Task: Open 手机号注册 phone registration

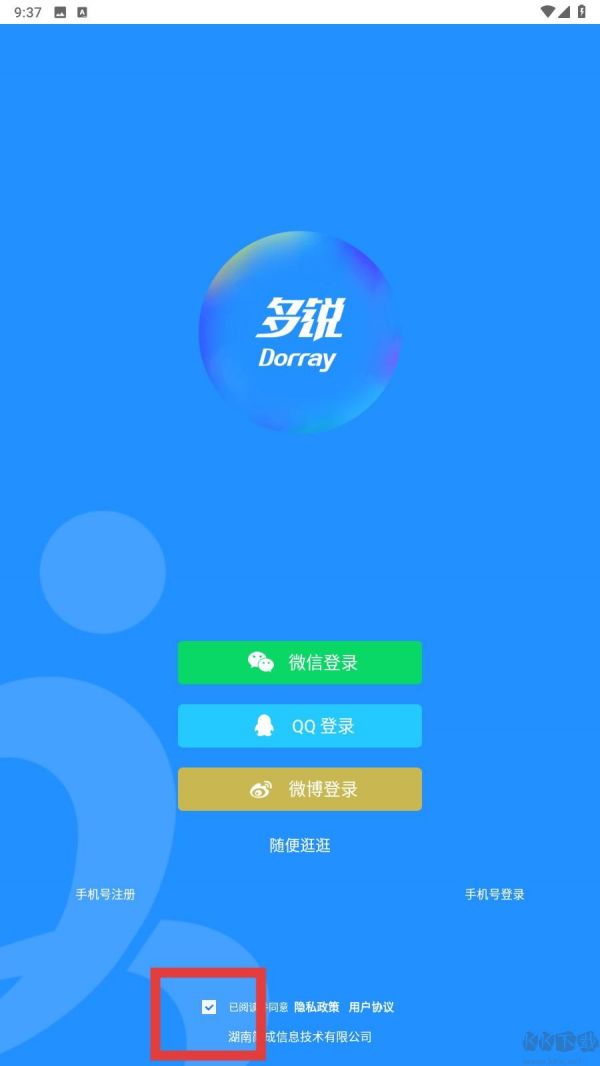Action: 105,894
